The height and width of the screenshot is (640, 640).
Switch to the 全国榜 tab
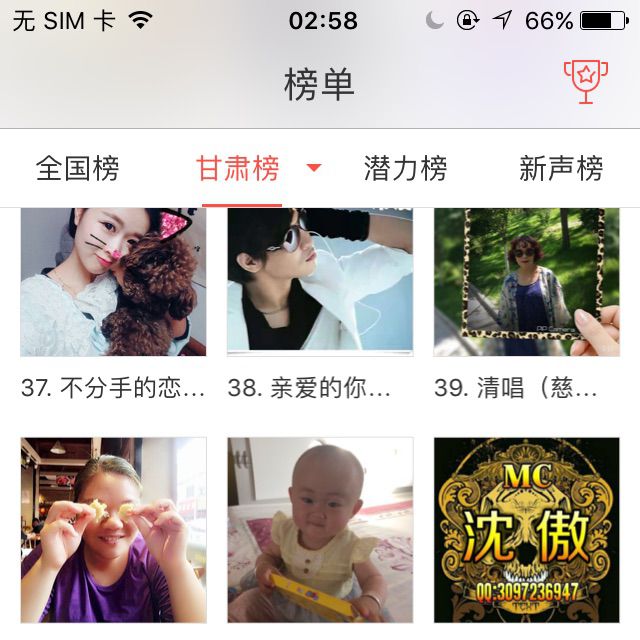[77, 168]
